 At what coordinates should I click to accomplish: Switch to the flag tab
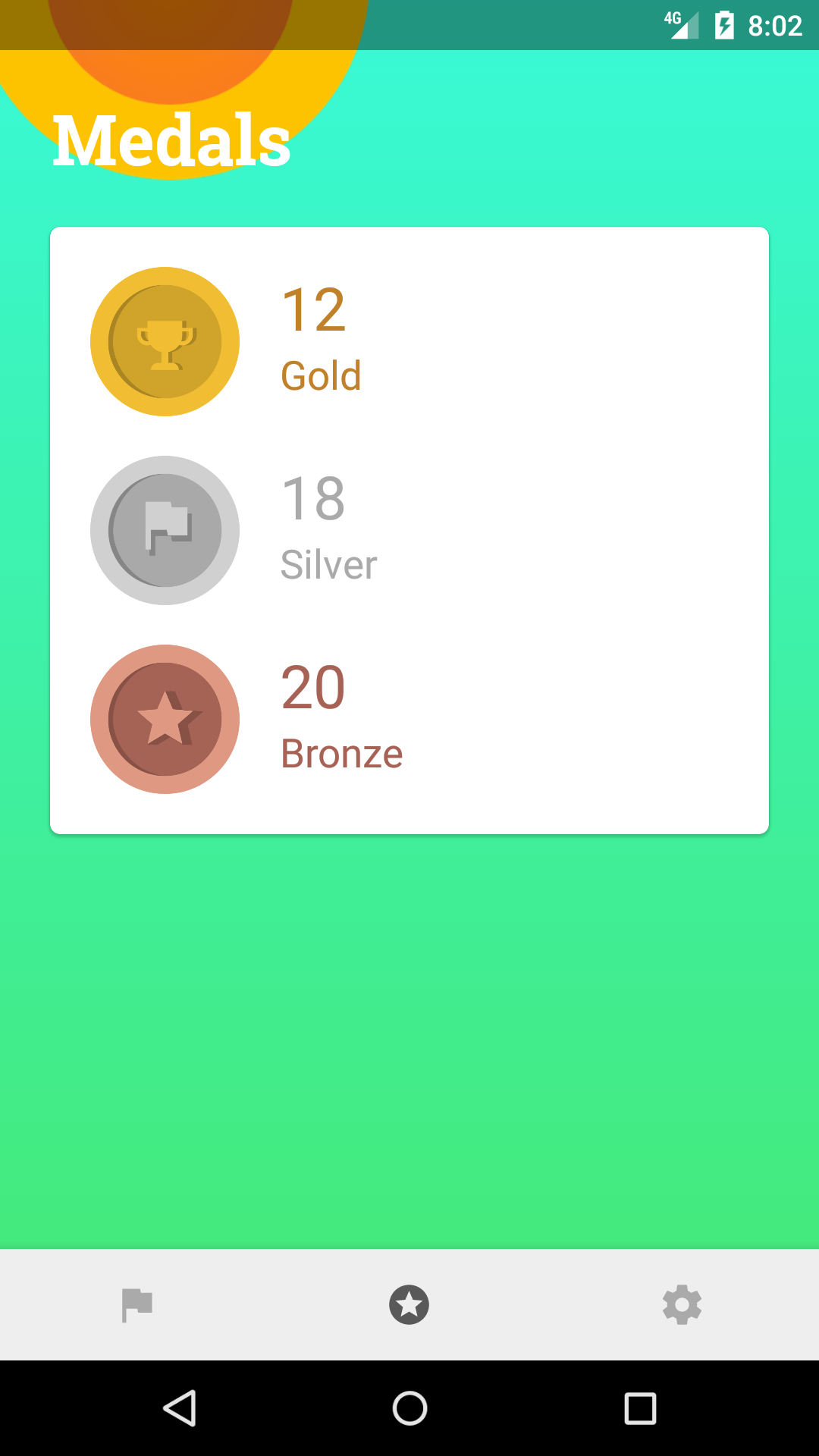[137, 1304]
